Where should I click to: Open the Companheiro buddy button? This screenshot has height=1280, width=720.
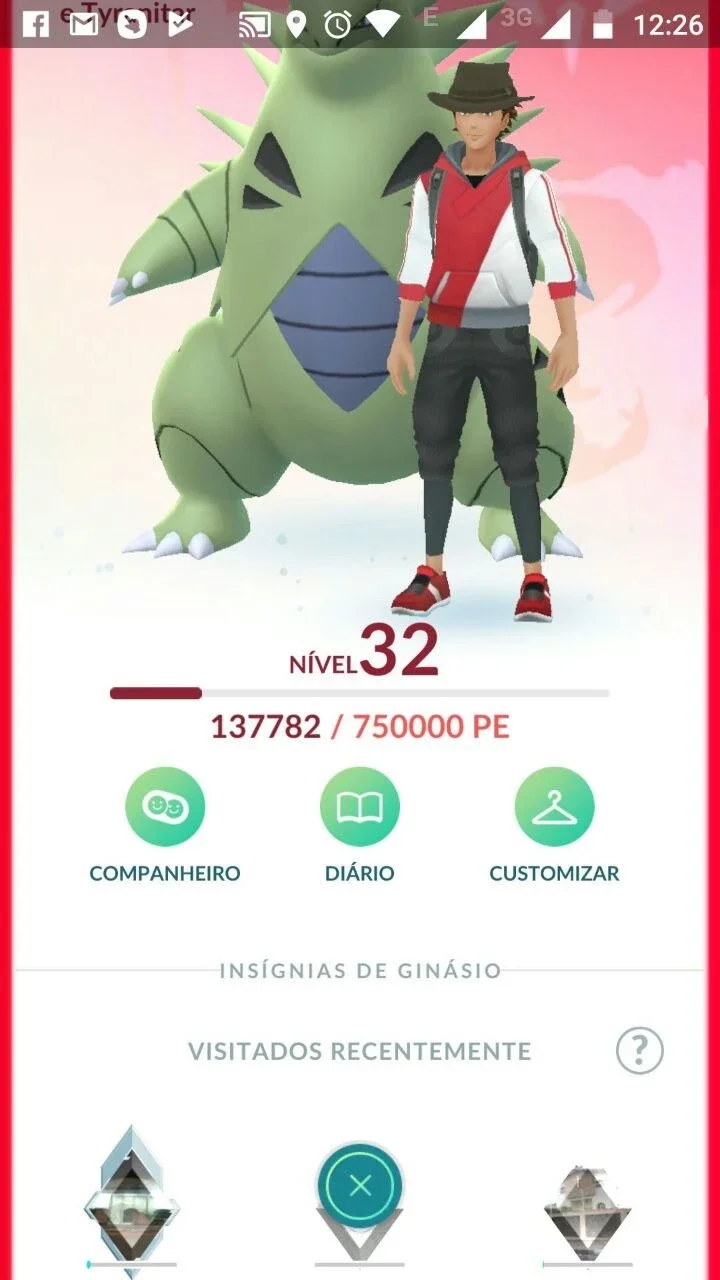[165, 807]
